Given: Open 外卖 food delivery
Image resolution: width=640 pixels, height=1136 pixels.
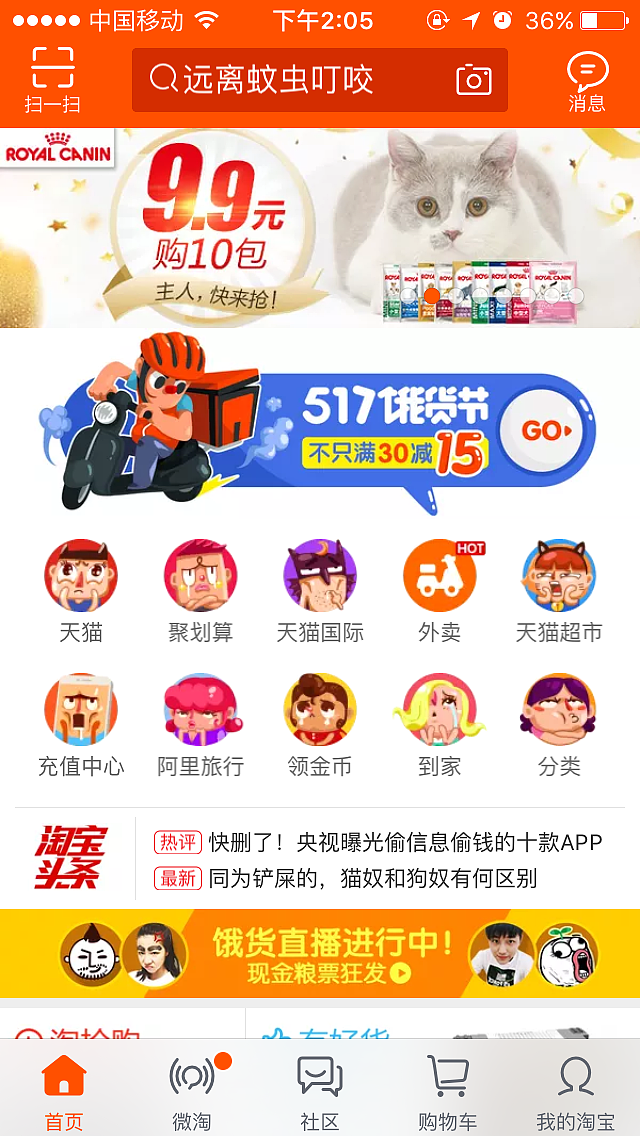Looking at the screenshot, I should pos(440,591).
